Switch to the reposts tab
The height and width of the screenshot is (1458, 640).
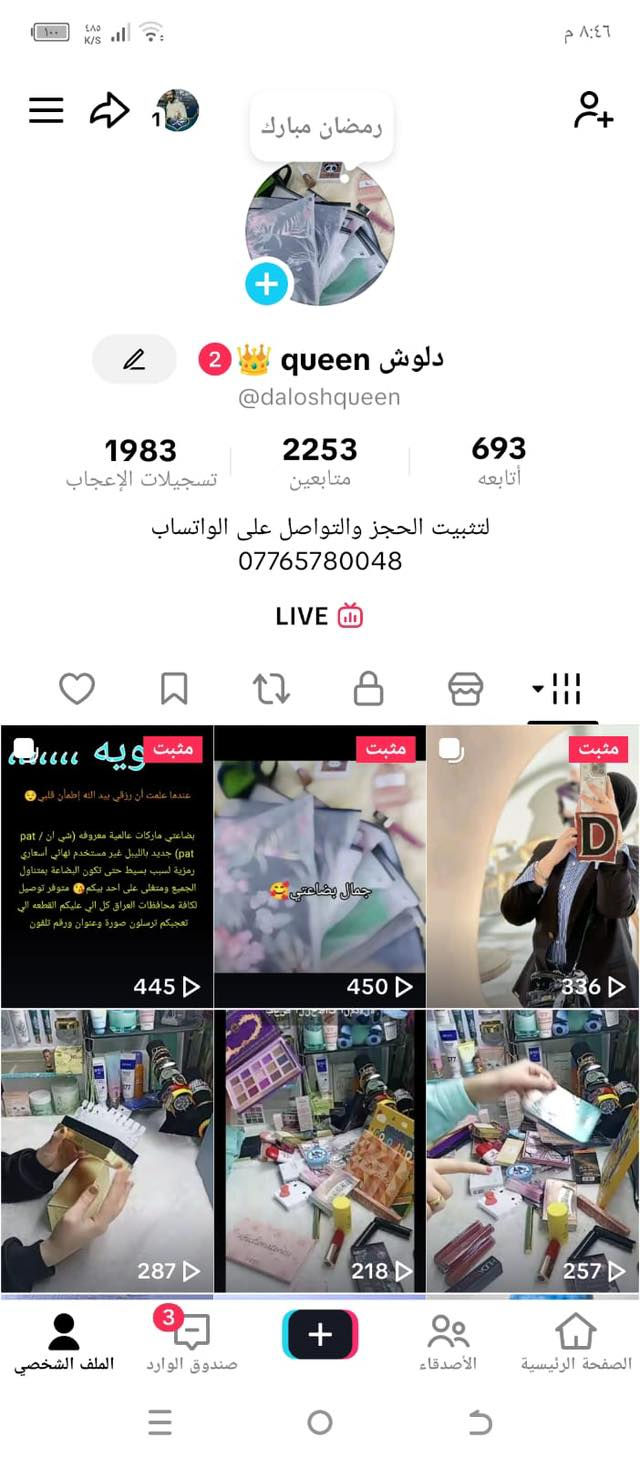[271, 688]
